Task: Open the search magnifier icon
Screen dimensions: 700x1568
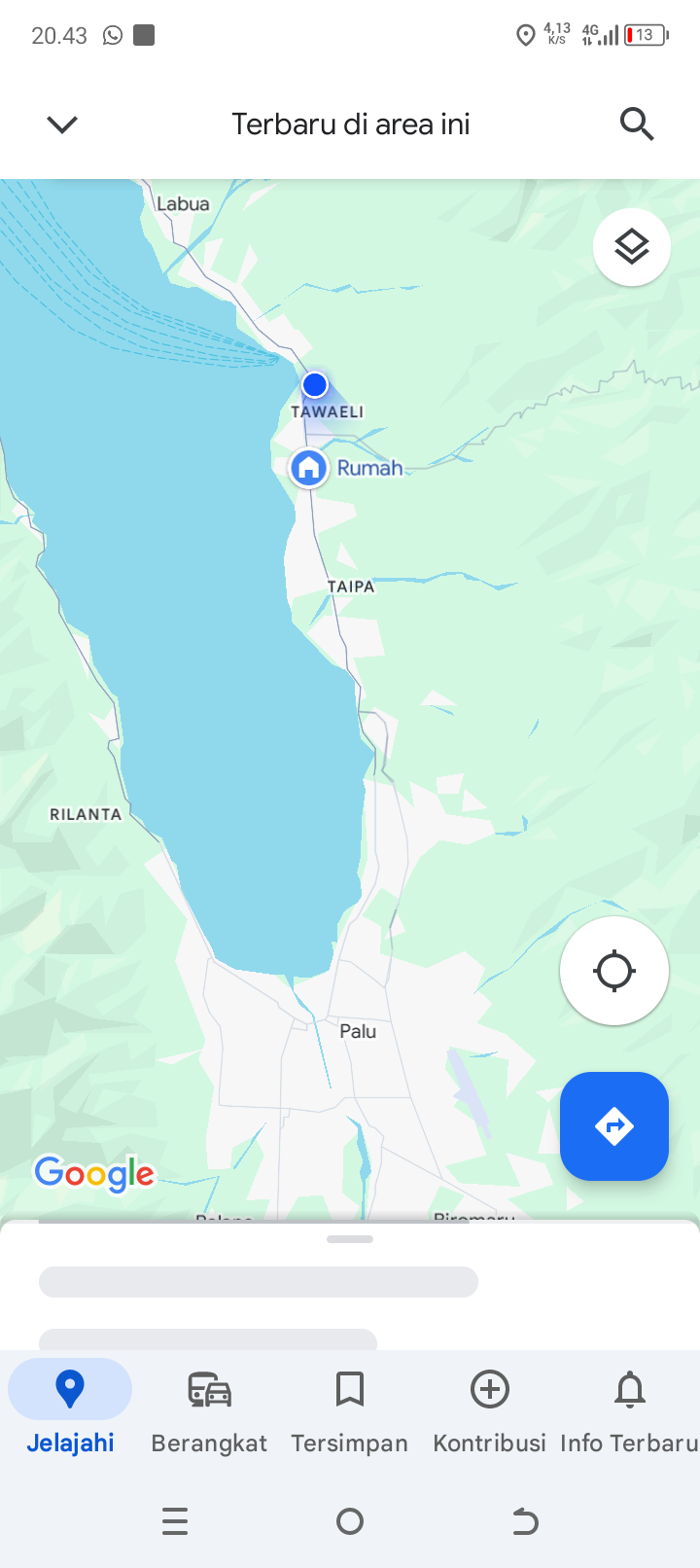Action: (637, 125)
